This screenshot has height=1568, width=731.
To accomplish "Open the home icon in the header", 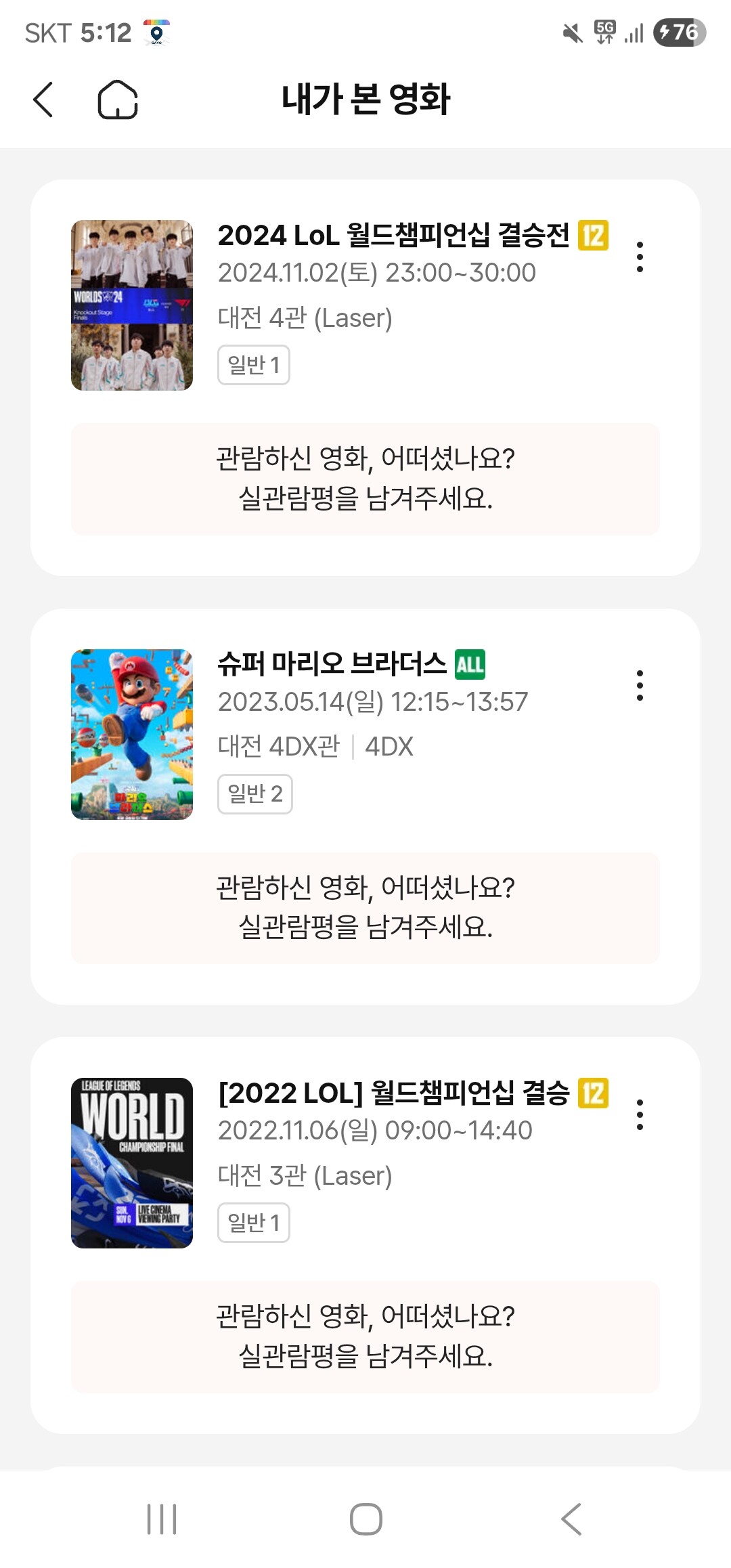I will 118,100.
